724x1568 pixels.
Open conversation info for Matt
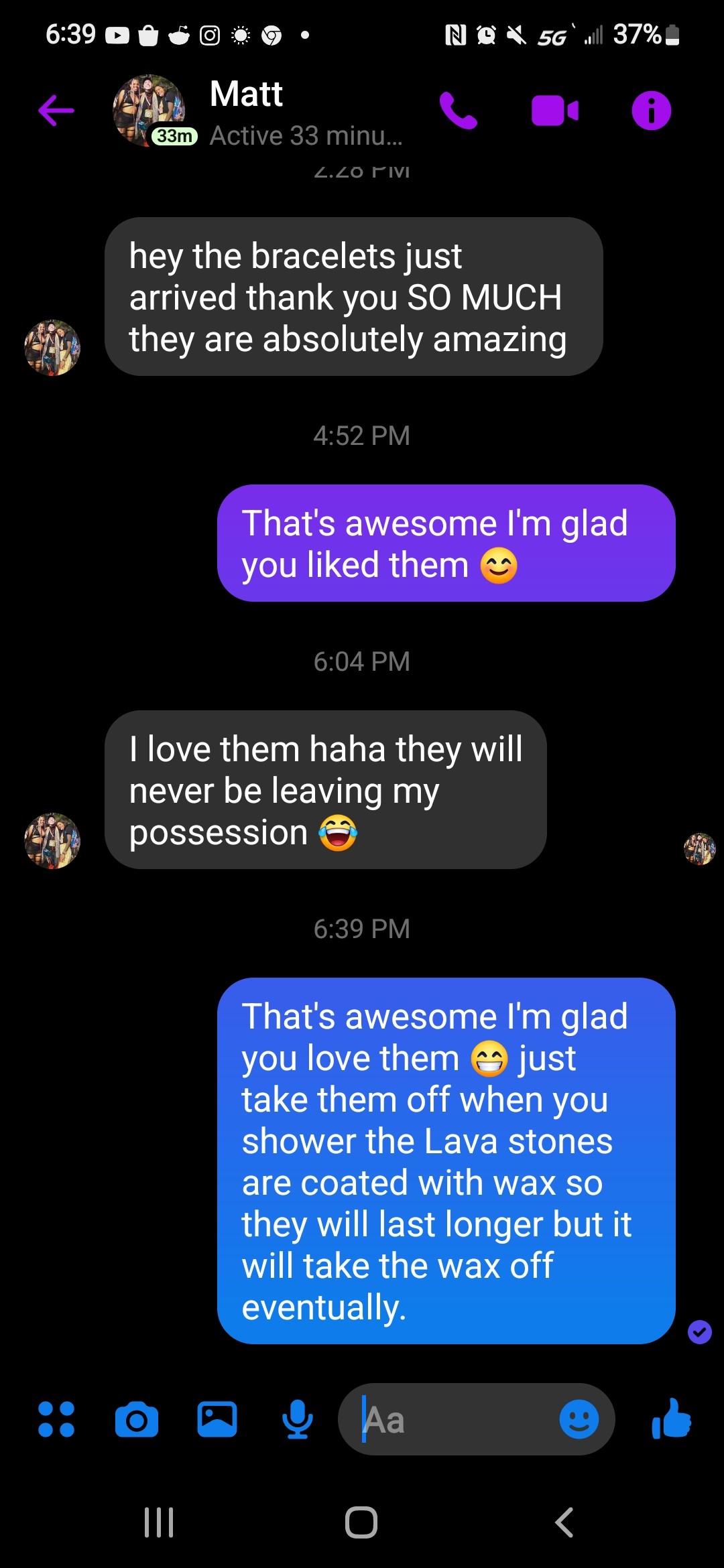click(651, 111)
